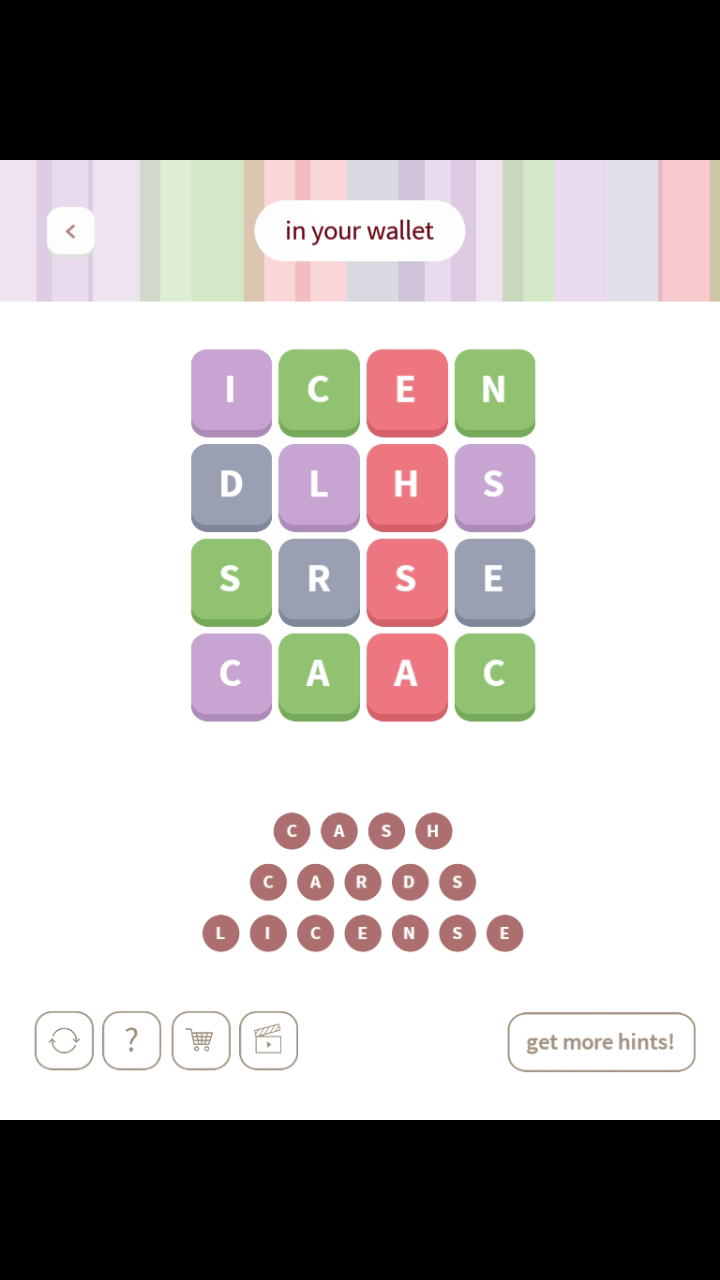The image size is (720, 1280).
Task: Select the purple L tile
Action: [318, 485]
